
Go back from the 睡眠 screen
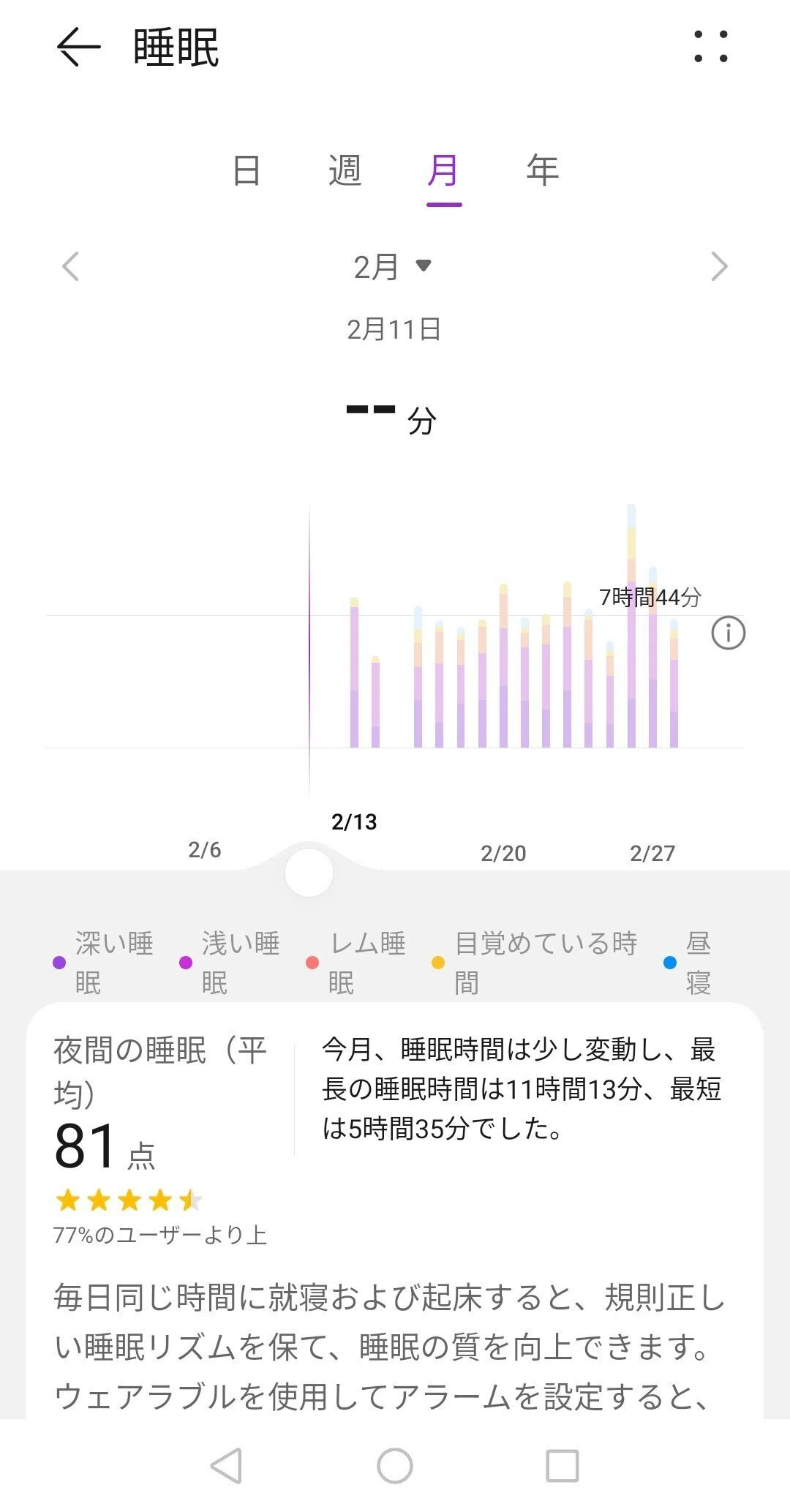point(78,48)
